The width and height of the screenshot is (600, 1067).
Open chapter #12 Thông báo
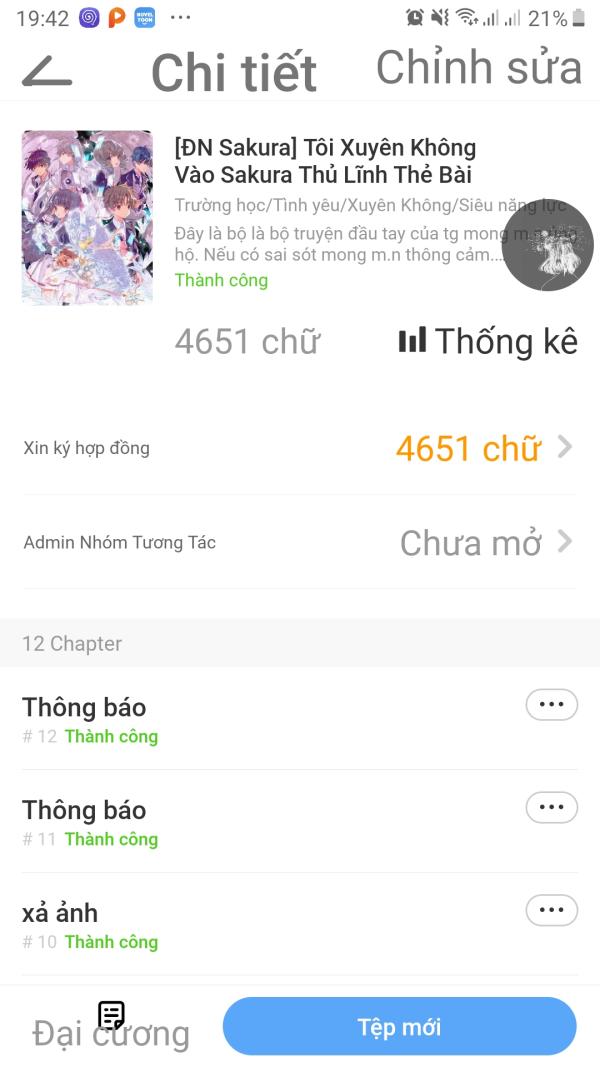200,719
